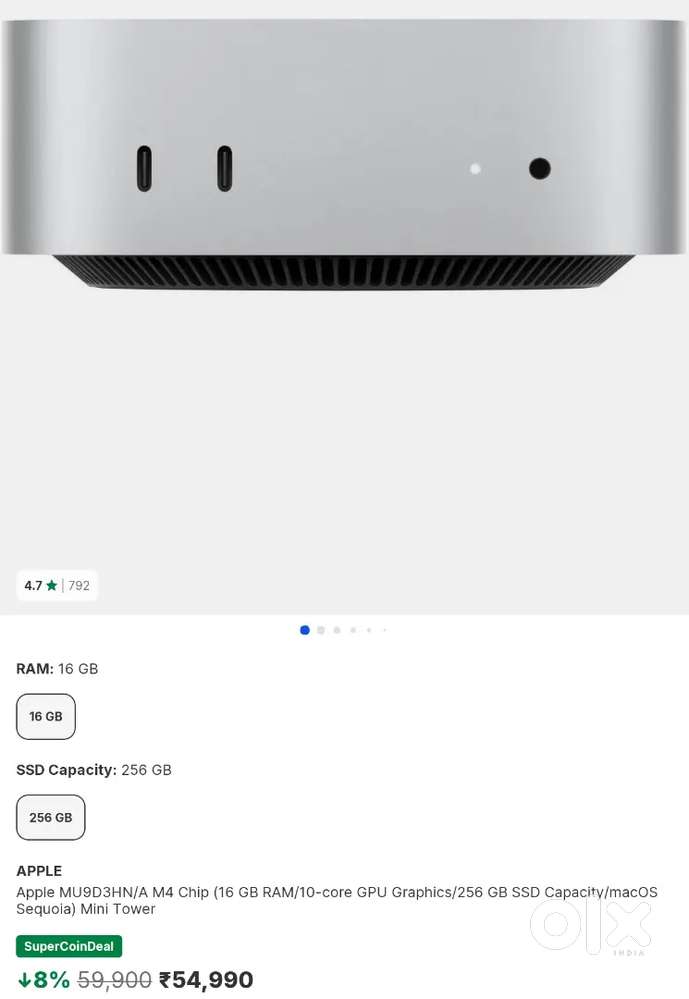Choose the 256 GB SSD capacity chip
Screen dimensions: 689x999
51,817
